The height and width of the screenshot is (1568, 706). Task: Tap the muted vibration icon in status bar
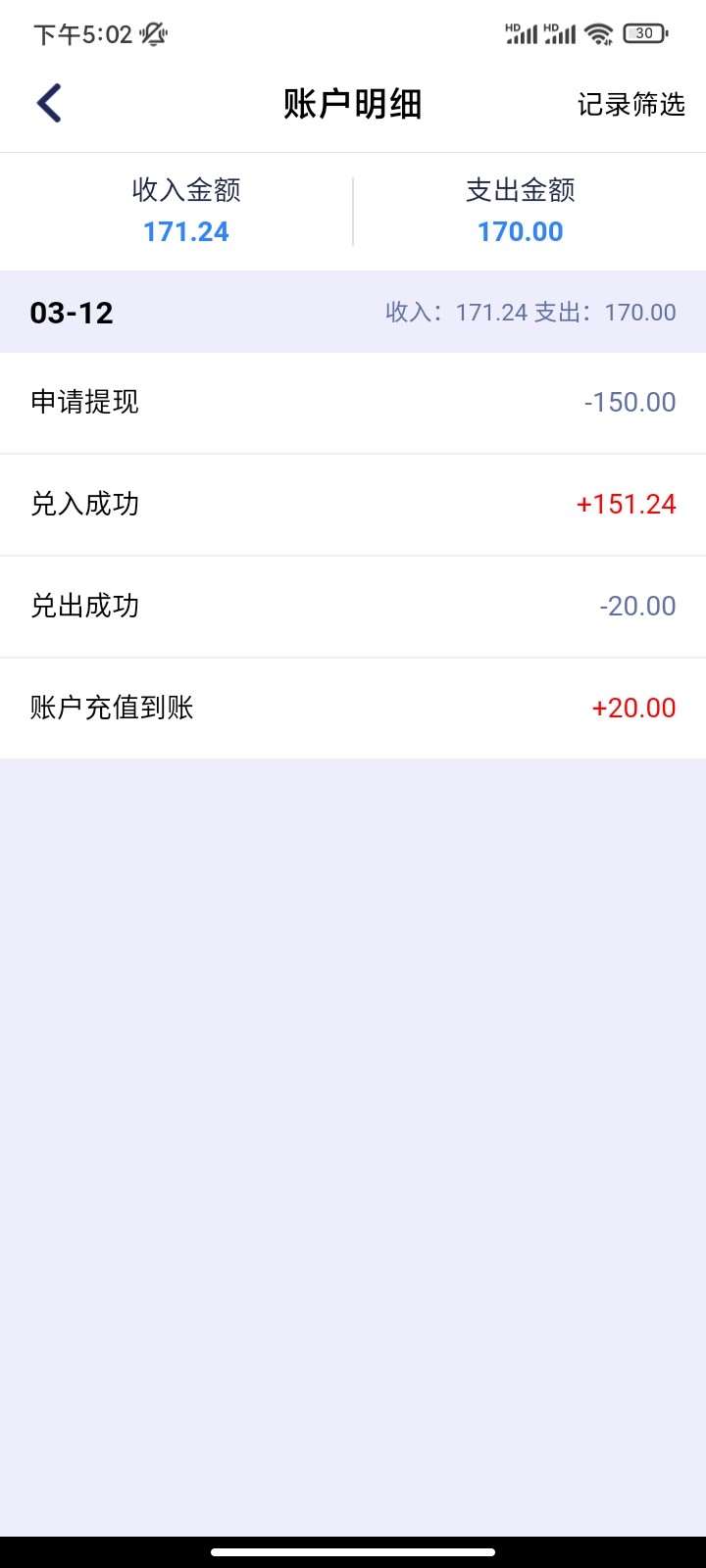(149, 32)
